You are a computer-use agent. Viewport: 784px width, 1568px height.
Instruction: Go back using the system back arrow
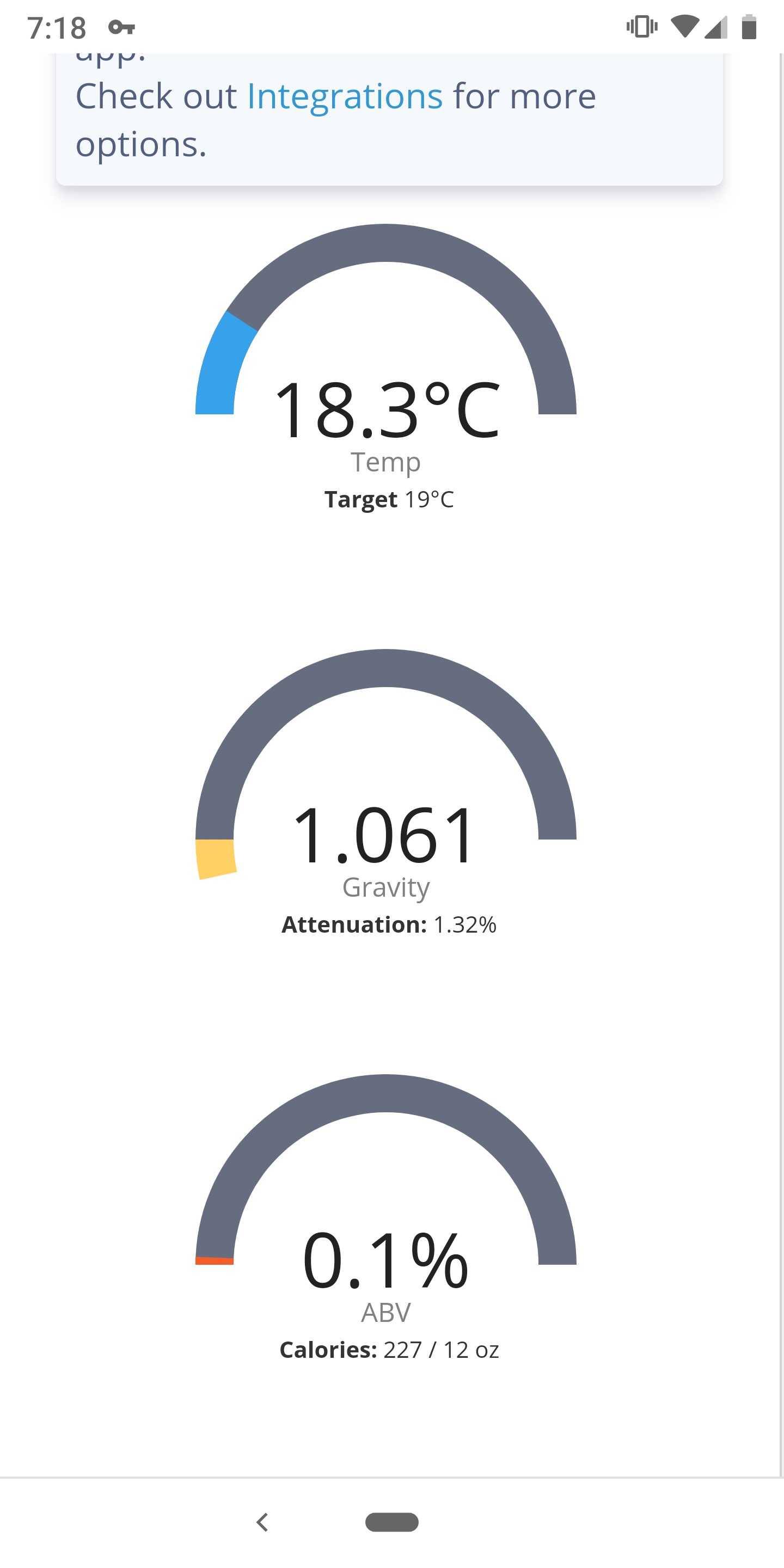click(x=262, y=1522)
